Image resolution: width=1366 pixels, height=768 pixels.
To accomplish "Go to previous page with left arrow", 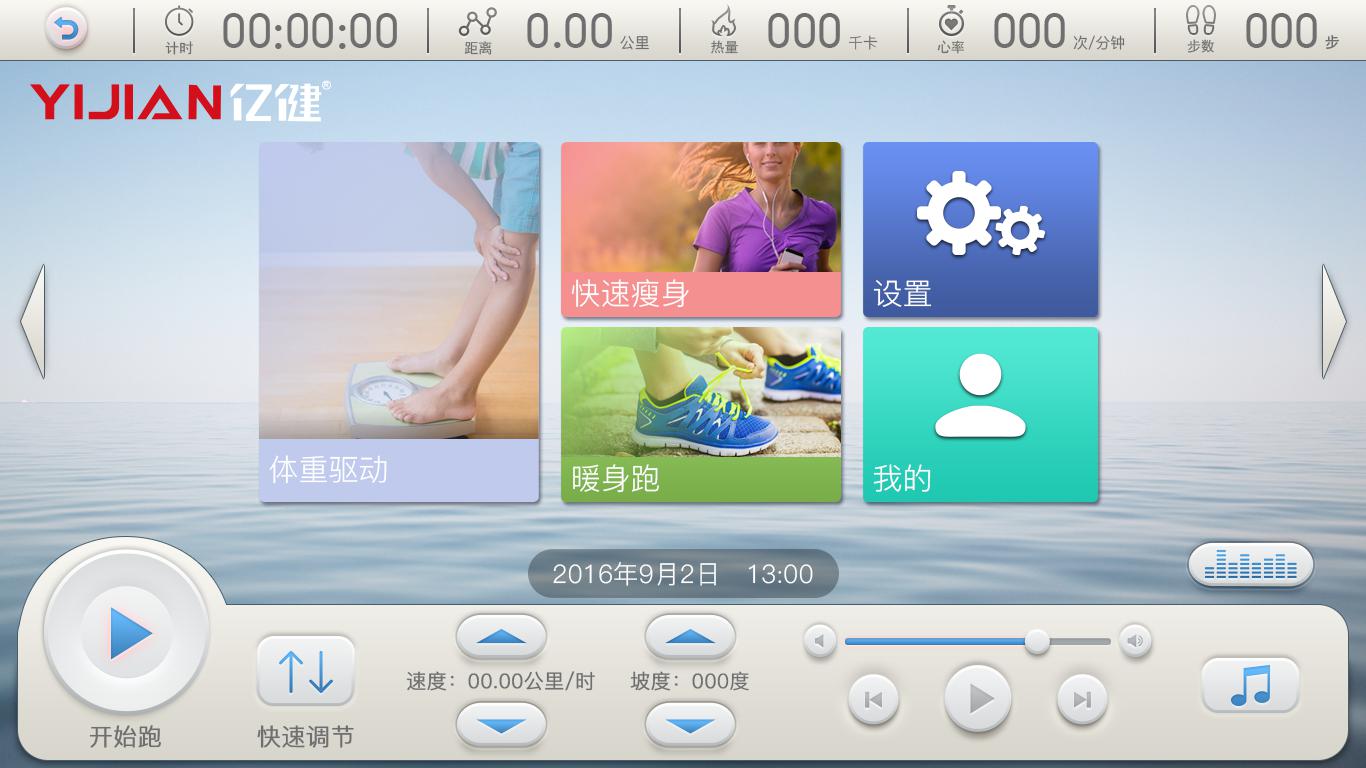I will pos(32,321).
